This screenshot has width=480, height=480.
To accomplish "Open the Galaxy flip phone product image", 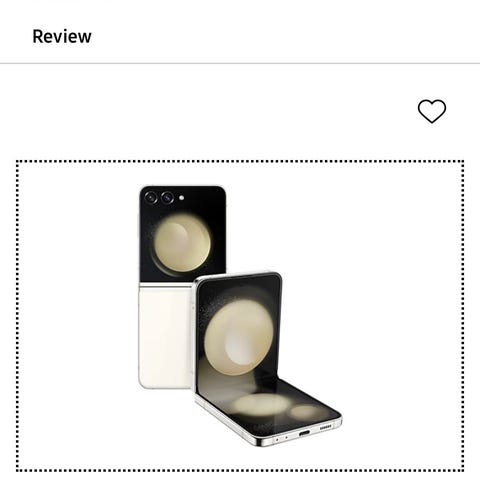I will tap(240, 316).
